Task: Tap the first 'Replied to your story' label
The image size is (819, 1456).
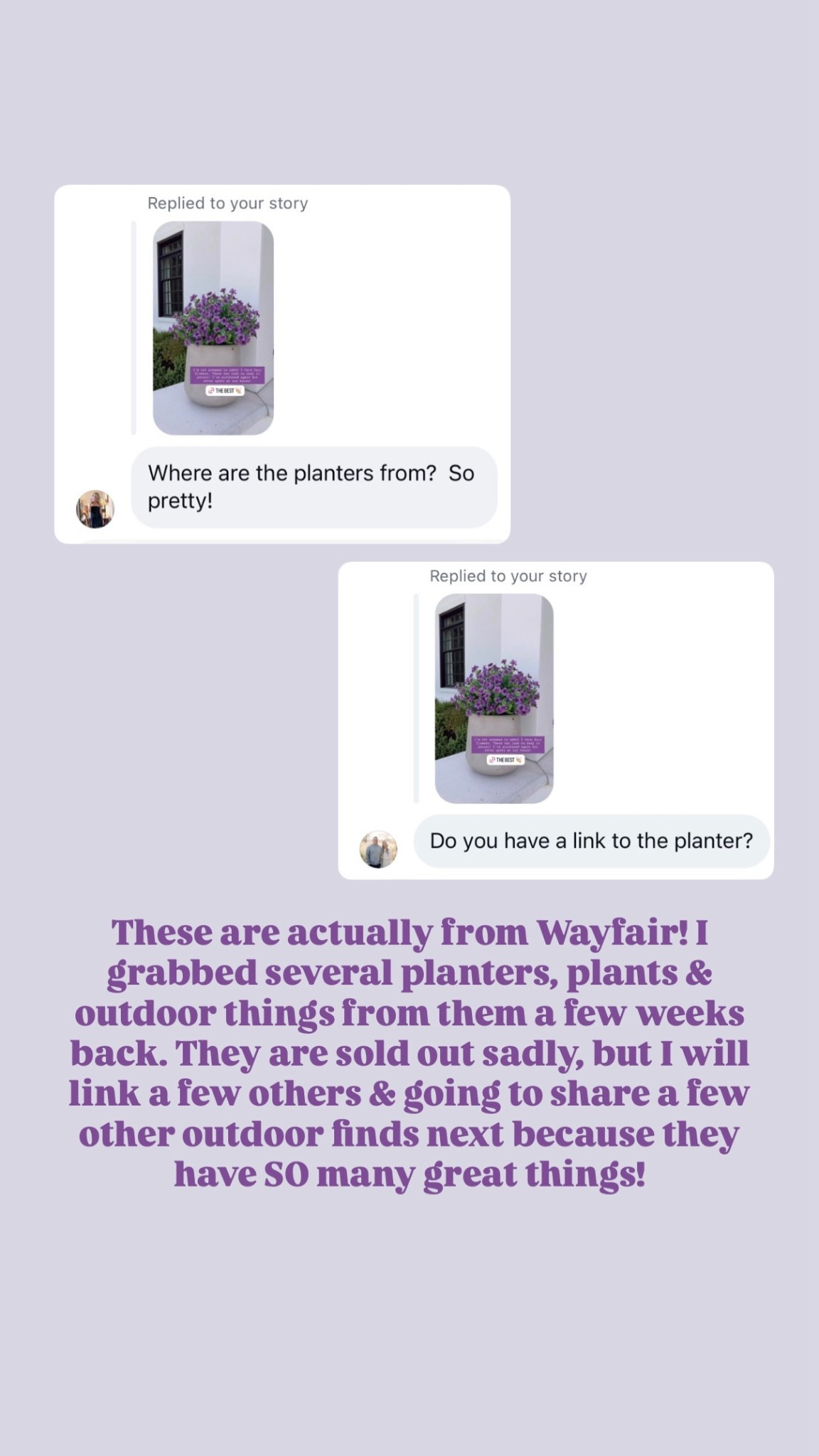Action: point(227,203)
